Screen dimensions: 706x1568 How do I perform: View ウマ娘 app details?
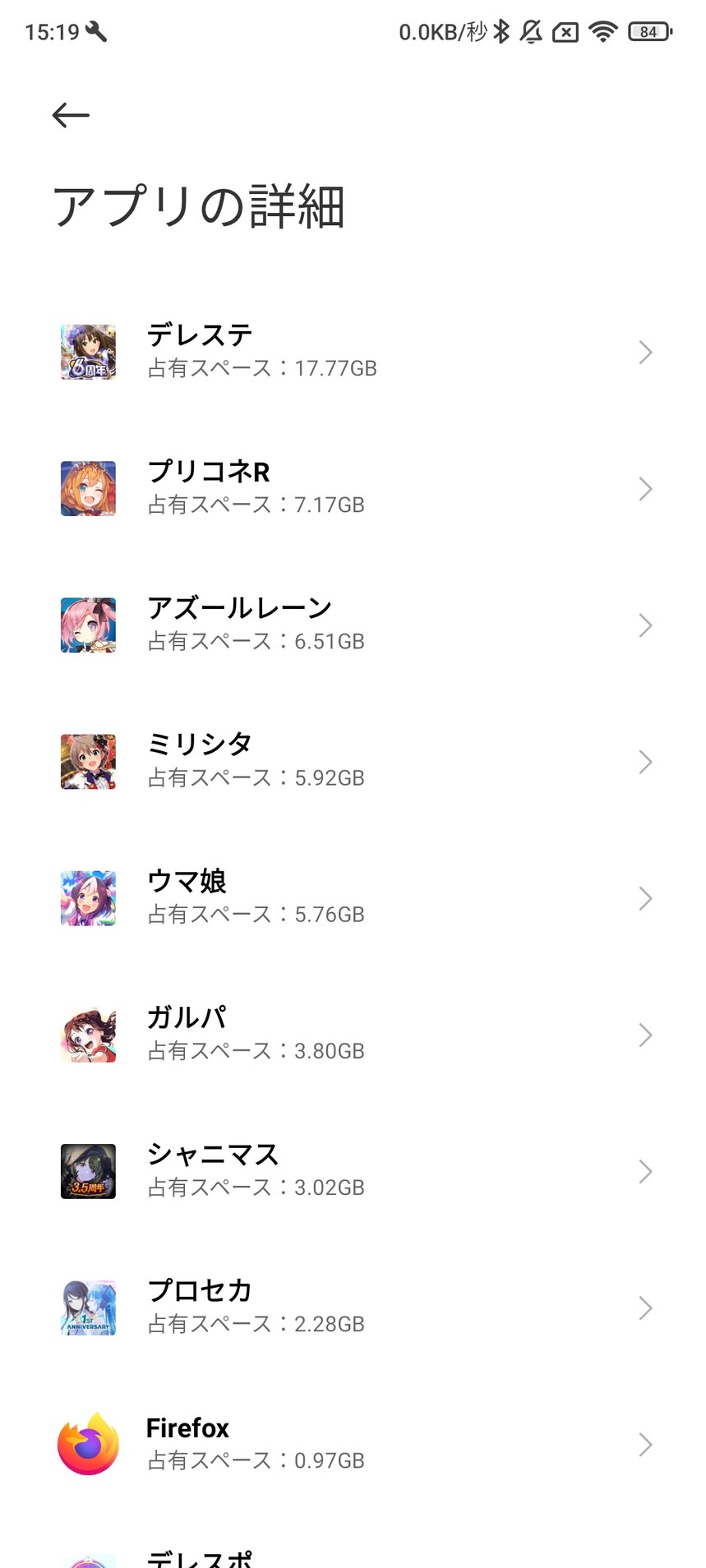tap(353, 897)
